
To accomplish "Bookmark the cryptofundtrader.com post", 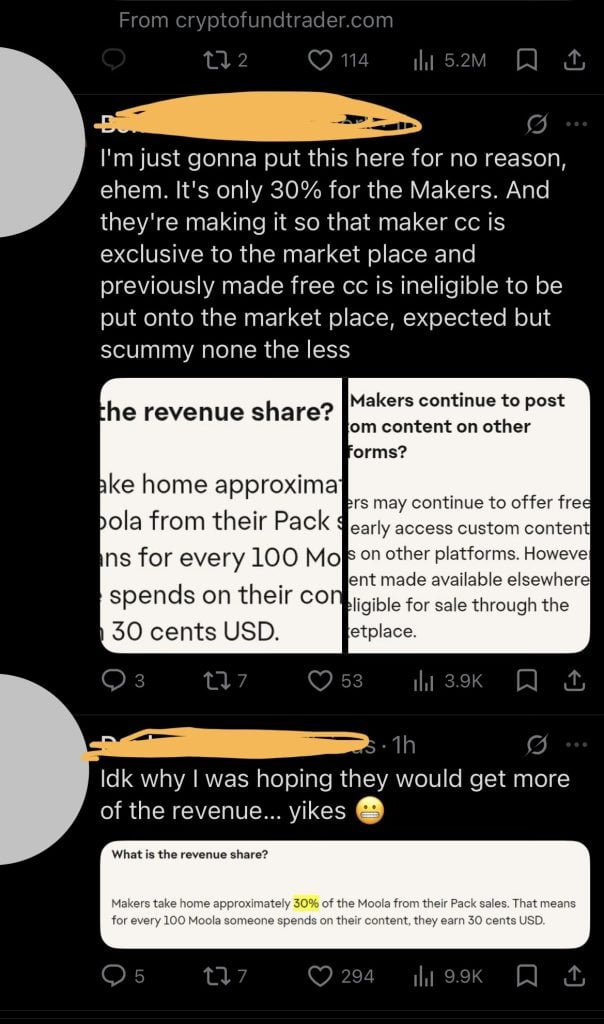I will tap(527, 60).
